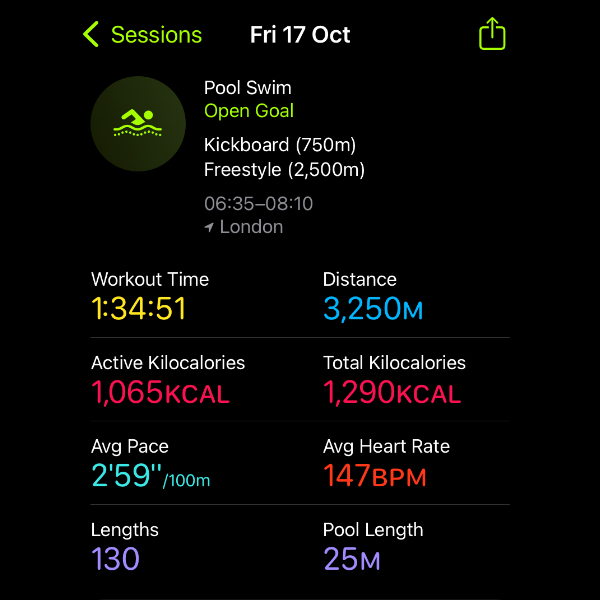Share this Pool Swim workout
Screen dimensions: 600x600
point(492,35)
